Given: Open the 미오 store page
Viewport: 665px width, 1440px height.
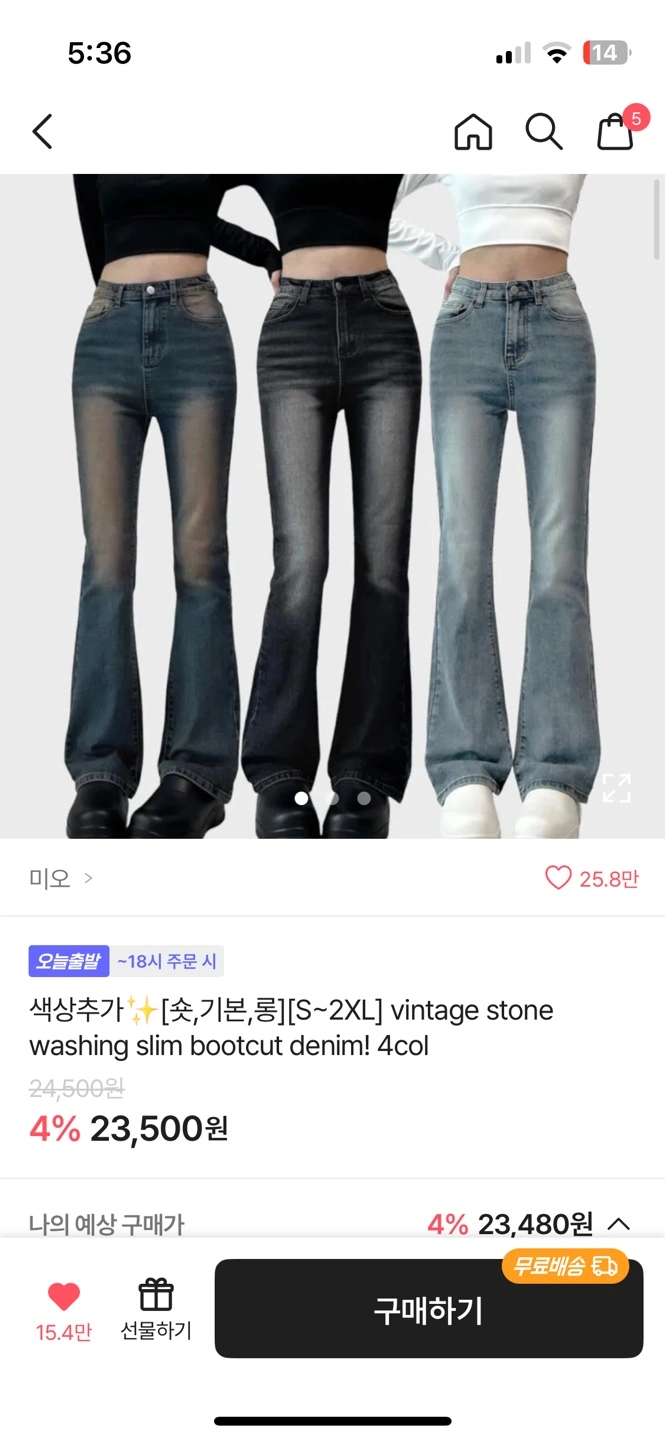Looking at the screenshot, I should click(61, 878).
